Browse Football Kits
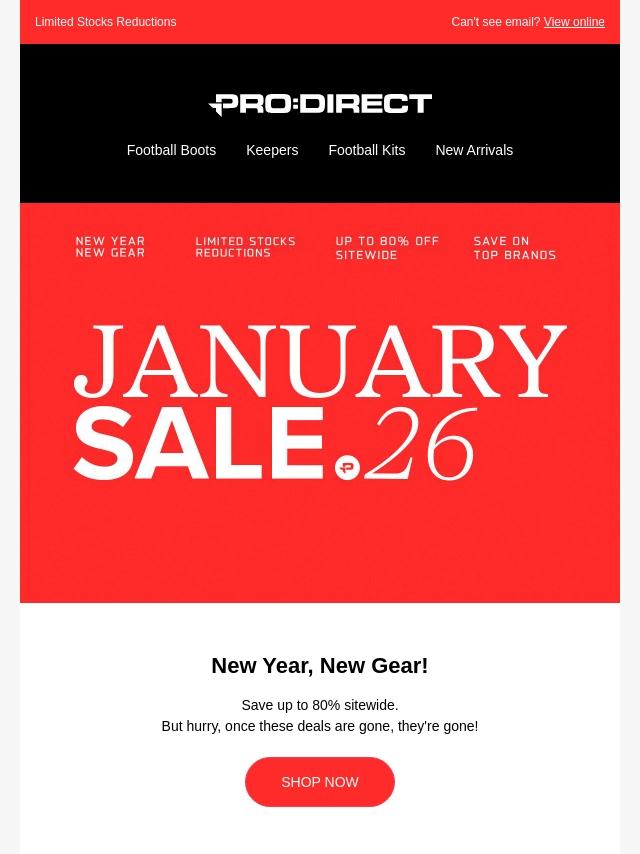 pos(366,150)
